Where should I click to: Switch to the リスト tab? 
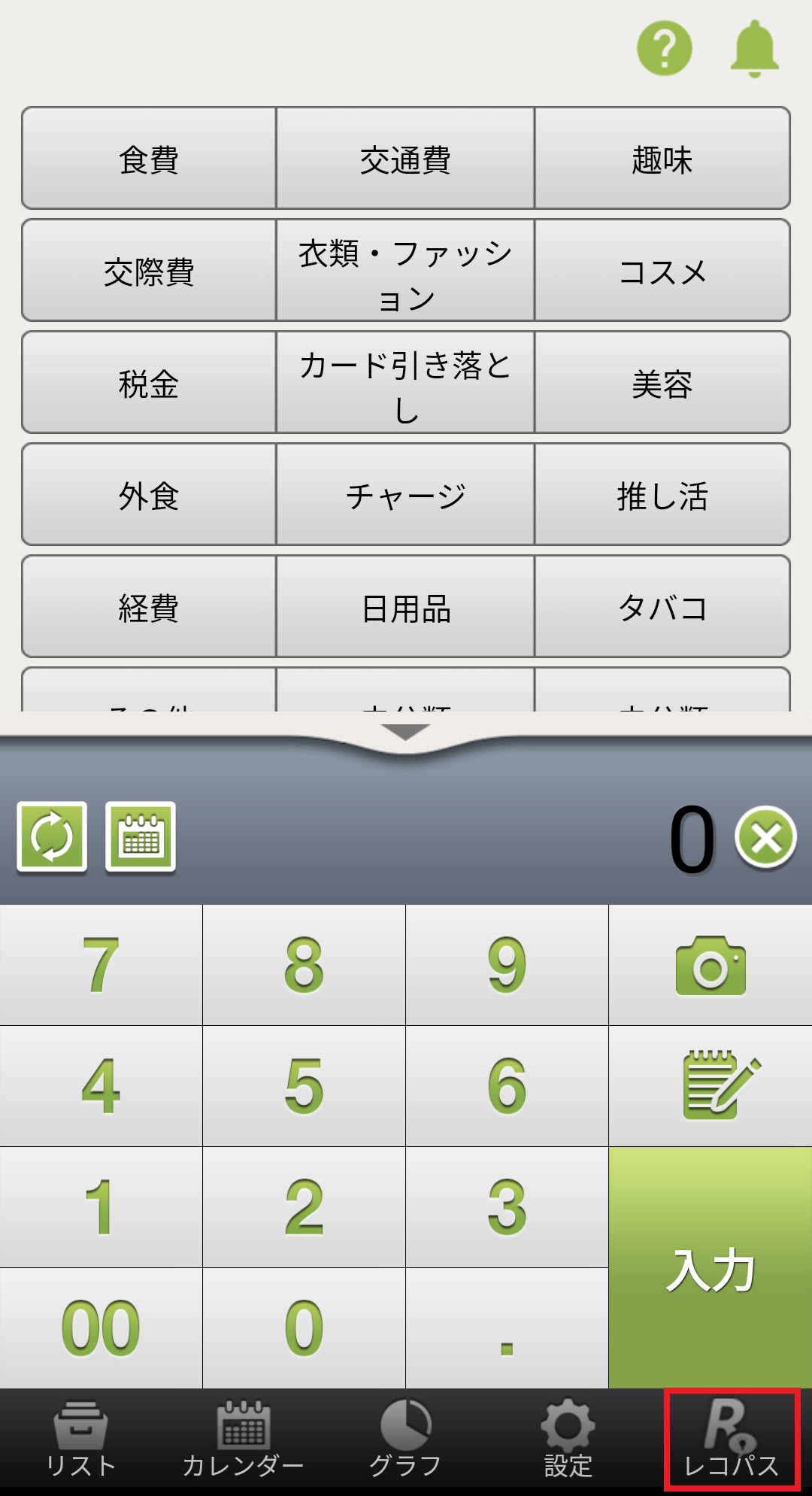coord(80,1438)
